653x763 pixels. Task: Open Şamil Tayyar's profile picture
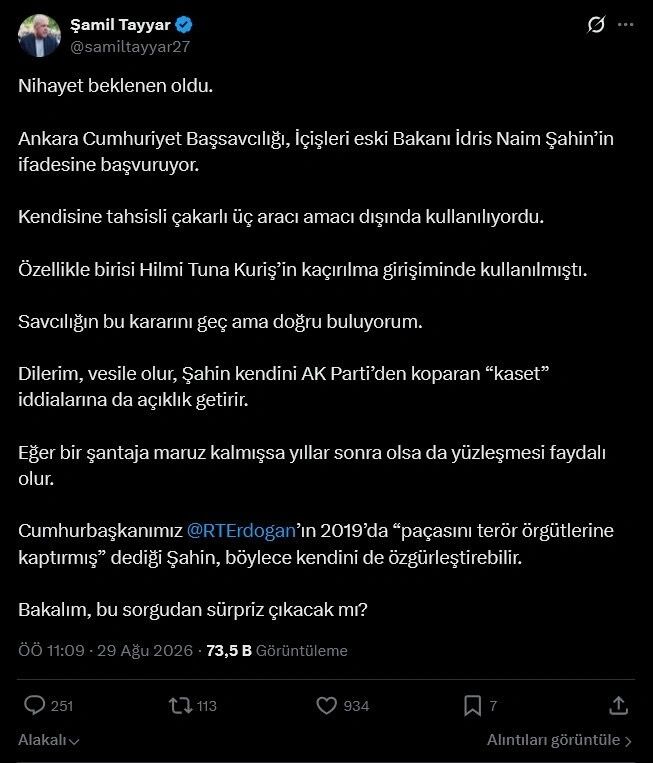[x=39, y=36]
